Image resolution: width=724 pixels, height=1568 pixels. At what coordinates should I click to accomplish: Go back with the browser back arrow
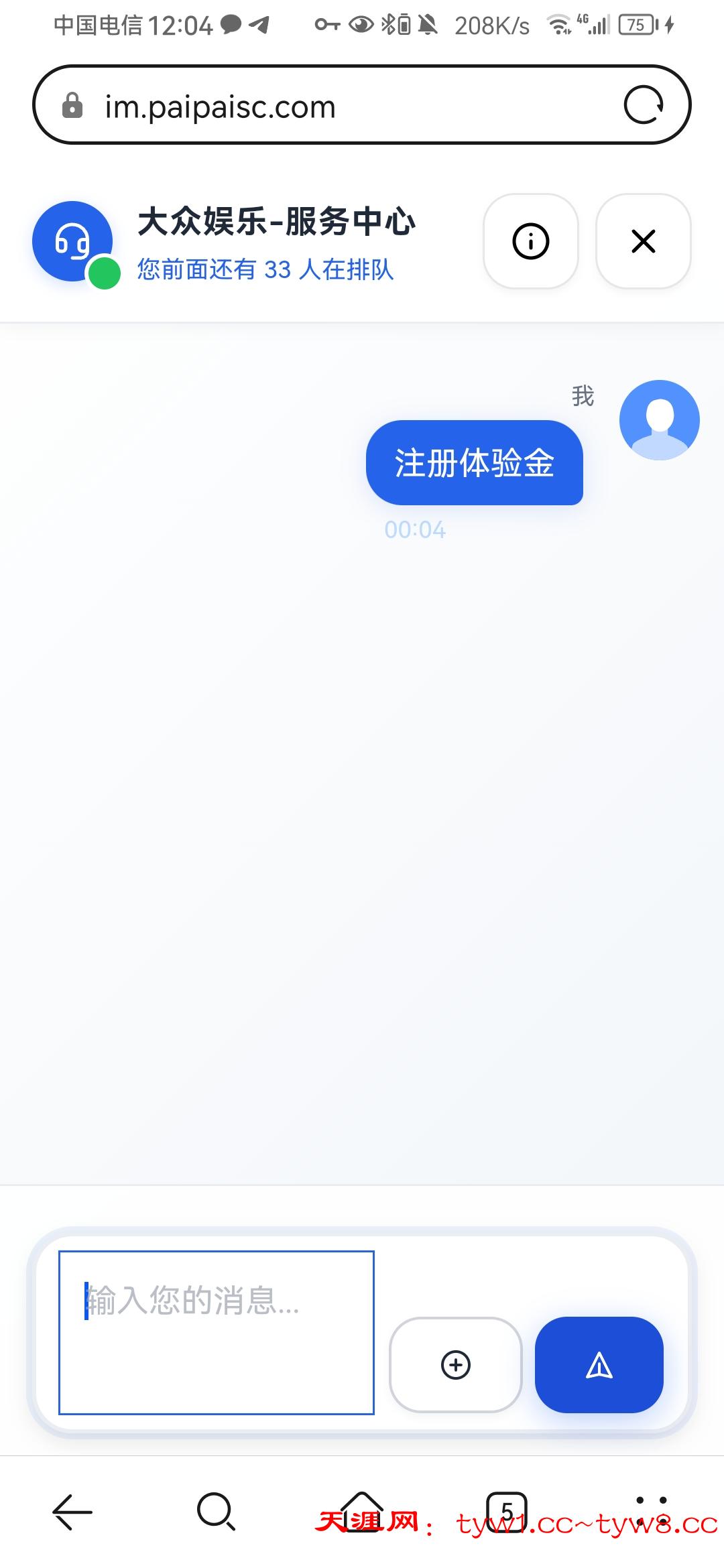(72, 1512)
